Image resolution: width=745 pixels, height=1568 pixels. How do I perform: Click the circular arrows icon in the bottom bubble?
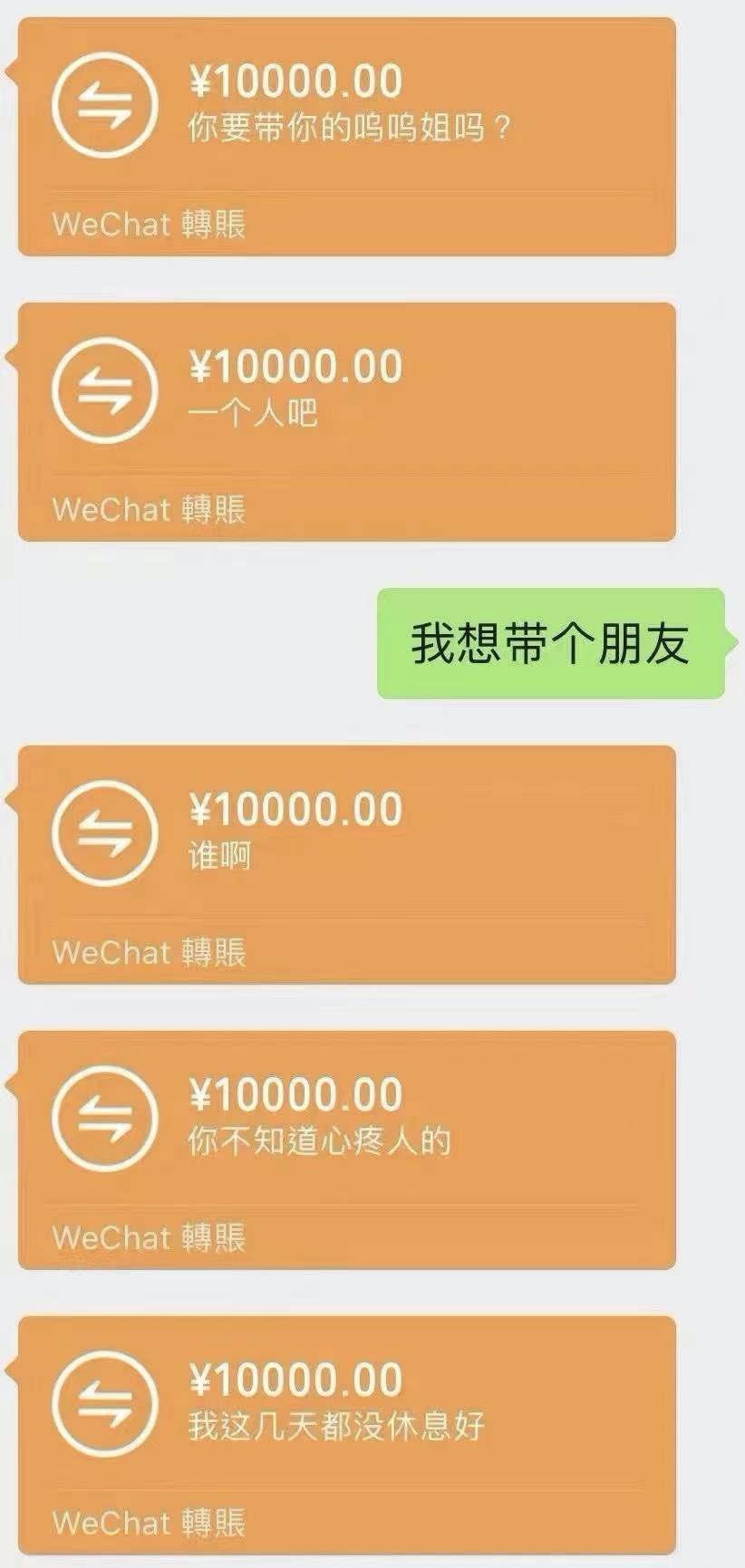click(x=104, y=1404)
